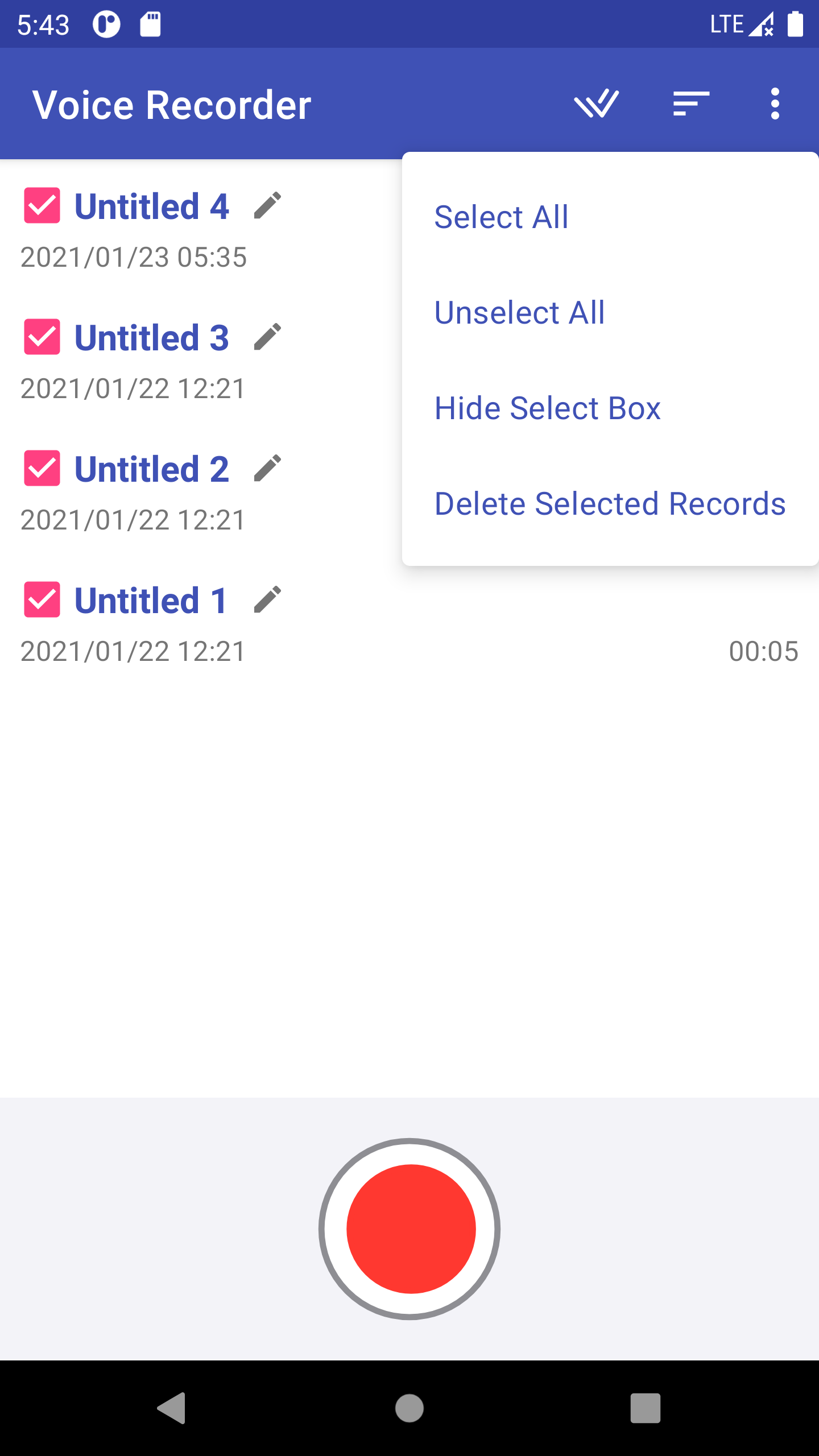Edit the name of Untitled 2
Screen dimensions: 819x1456
pyautogui.click(x=267, y=468)
